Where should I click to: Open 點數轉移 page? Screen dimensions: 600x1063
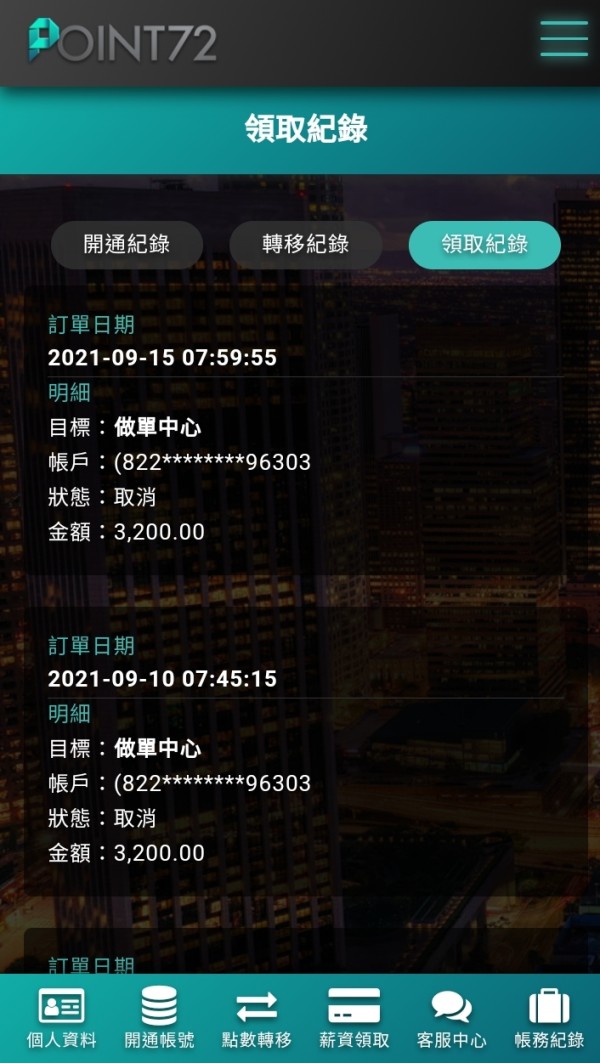[x=257, y=1018]
